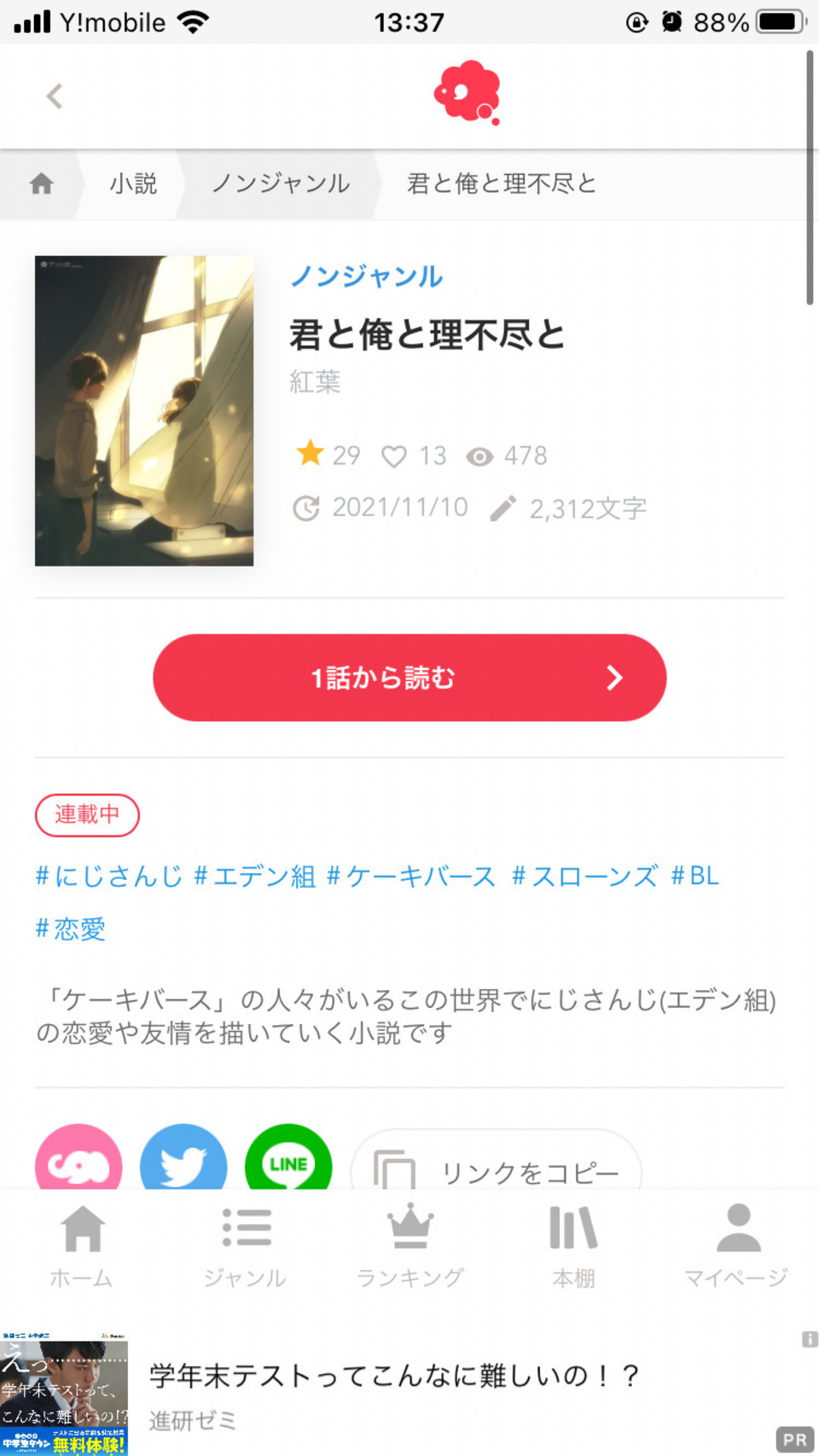This screenshot has width=819, height=1456.
Task: Switch to the 本棚 tab
Action: [x=573, y=1246]
